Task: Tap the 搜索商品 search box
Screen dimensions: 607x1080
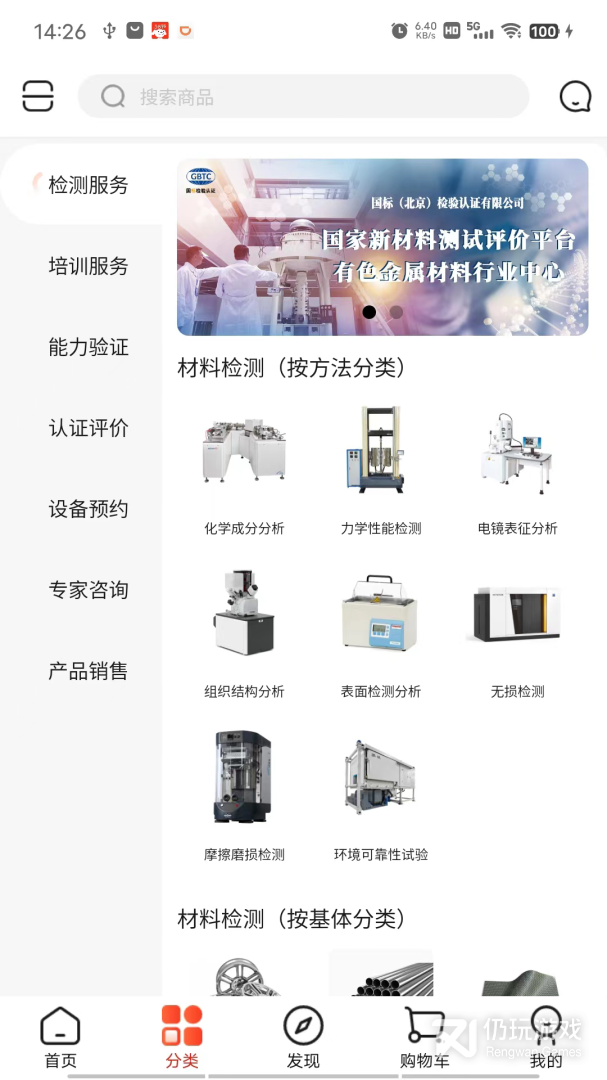Action: point(303,97)
